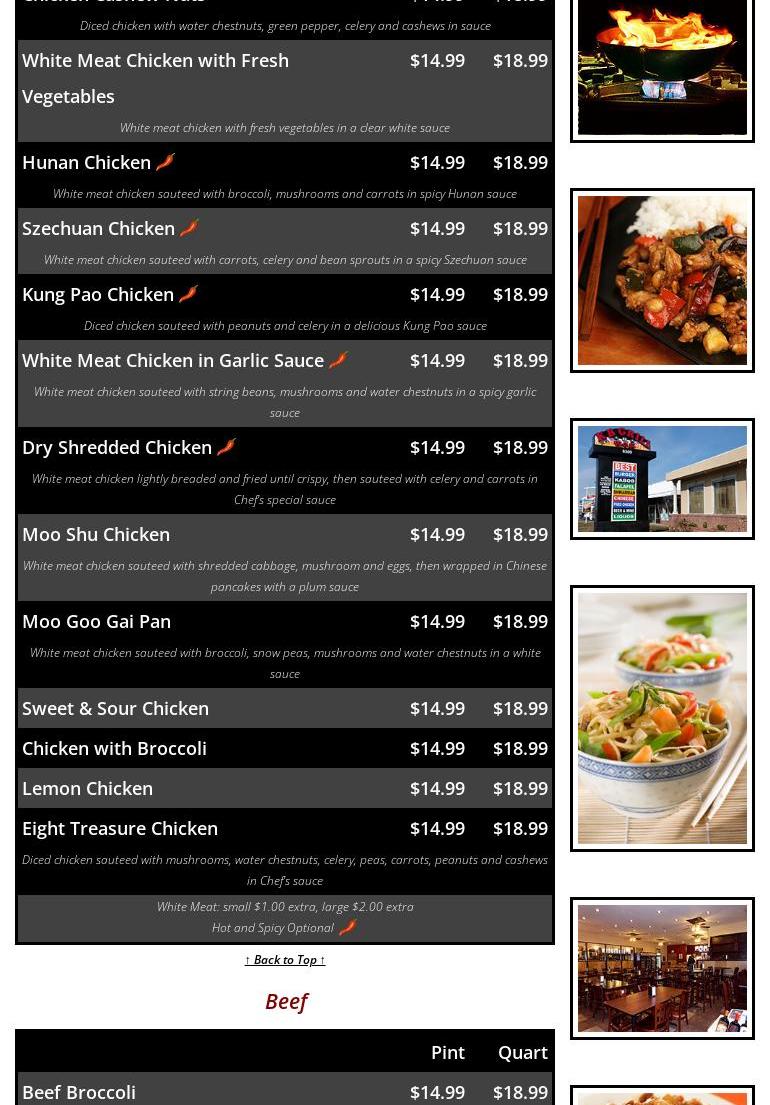Screen dimensions: 770x1105
Task: Tap the Back to Top link
Action: pyautogui.click(x=285, y=960)
